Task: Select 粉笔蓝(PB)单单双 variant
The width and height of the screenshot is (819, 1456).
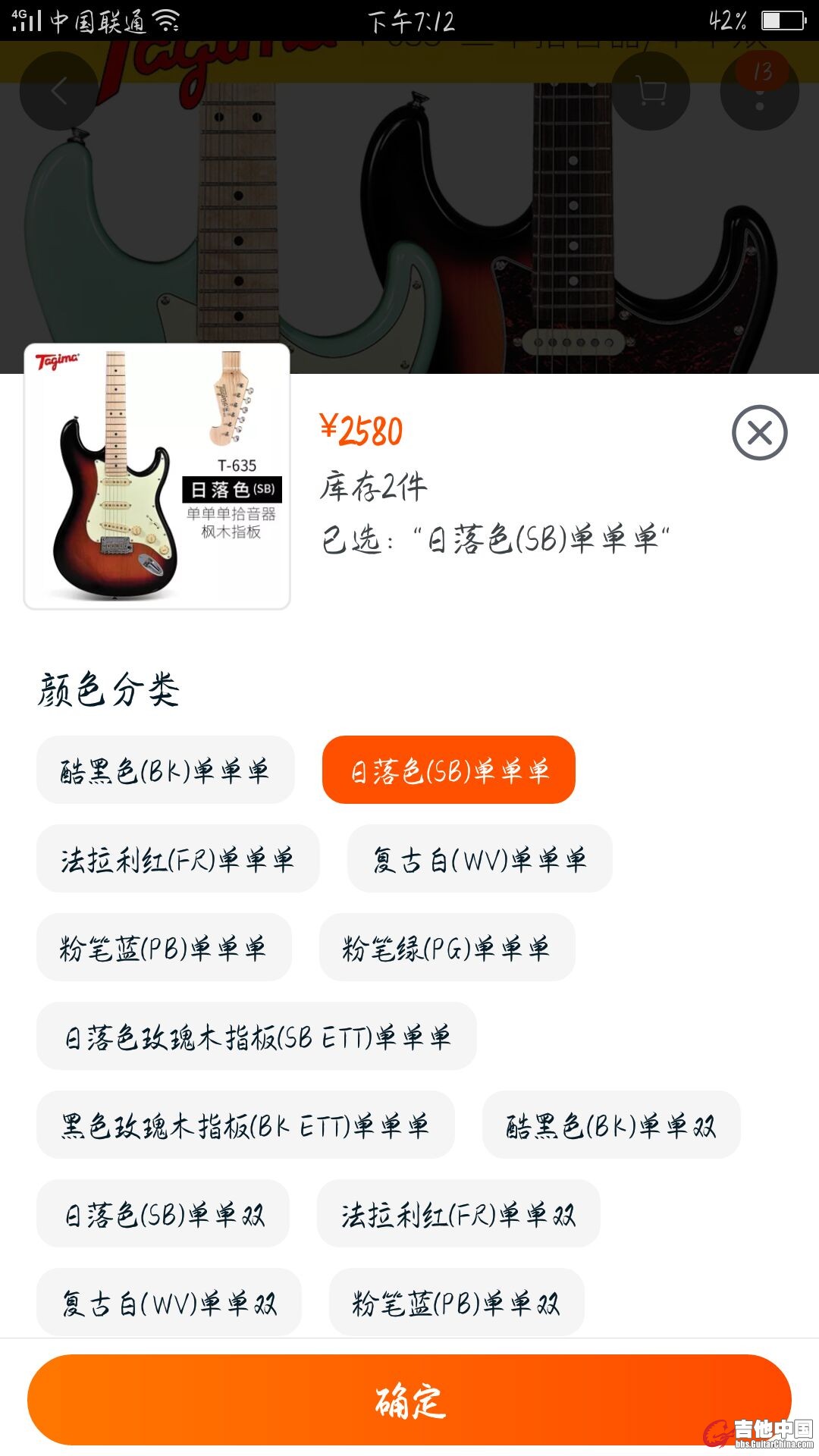Action: pos(457,1303)
